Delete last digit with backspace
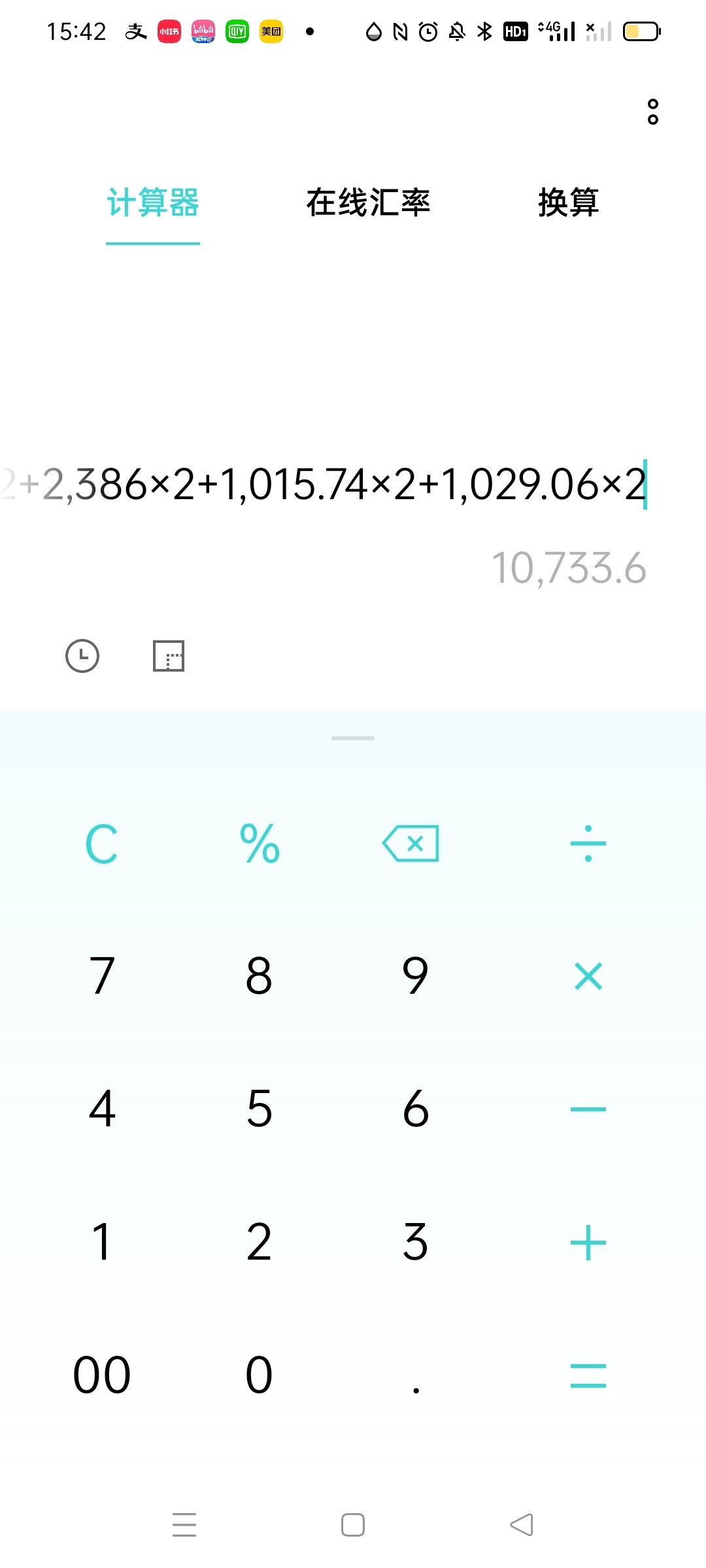Viewport: 706px width, 1568px height. coord(411,843)
